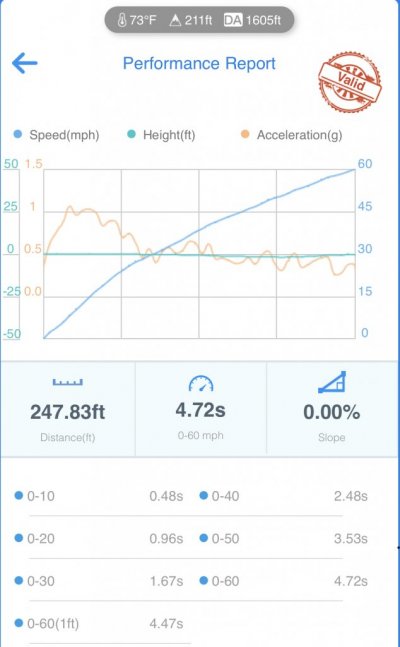Toggle the Height(ft) chart series

(x=161, y=135)
